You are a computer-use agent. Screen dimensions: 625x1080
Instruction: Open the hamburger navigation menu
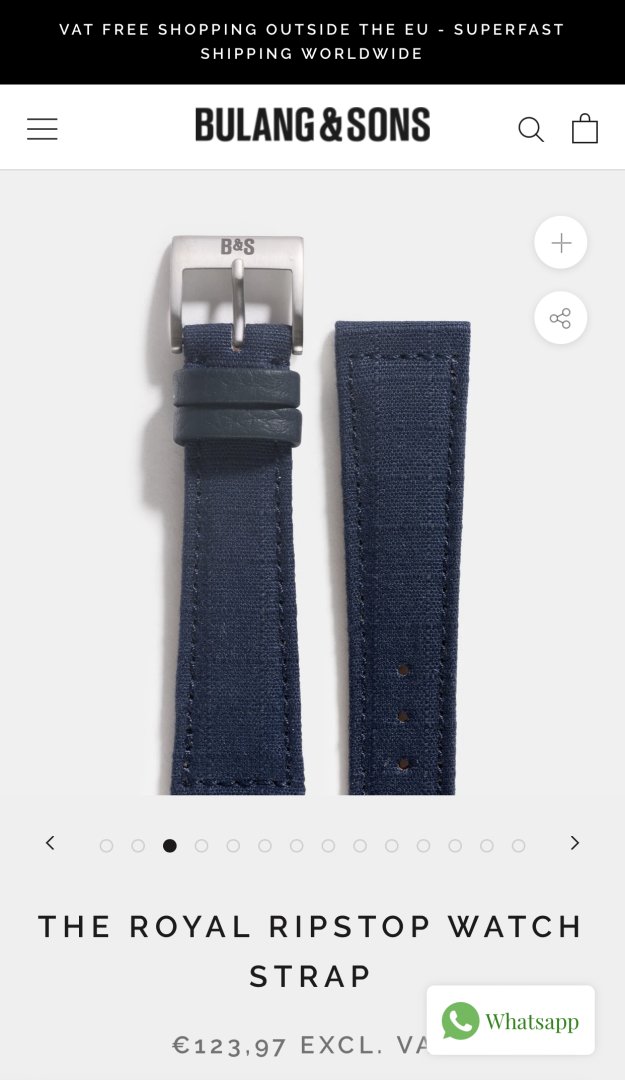pos(42,129)
